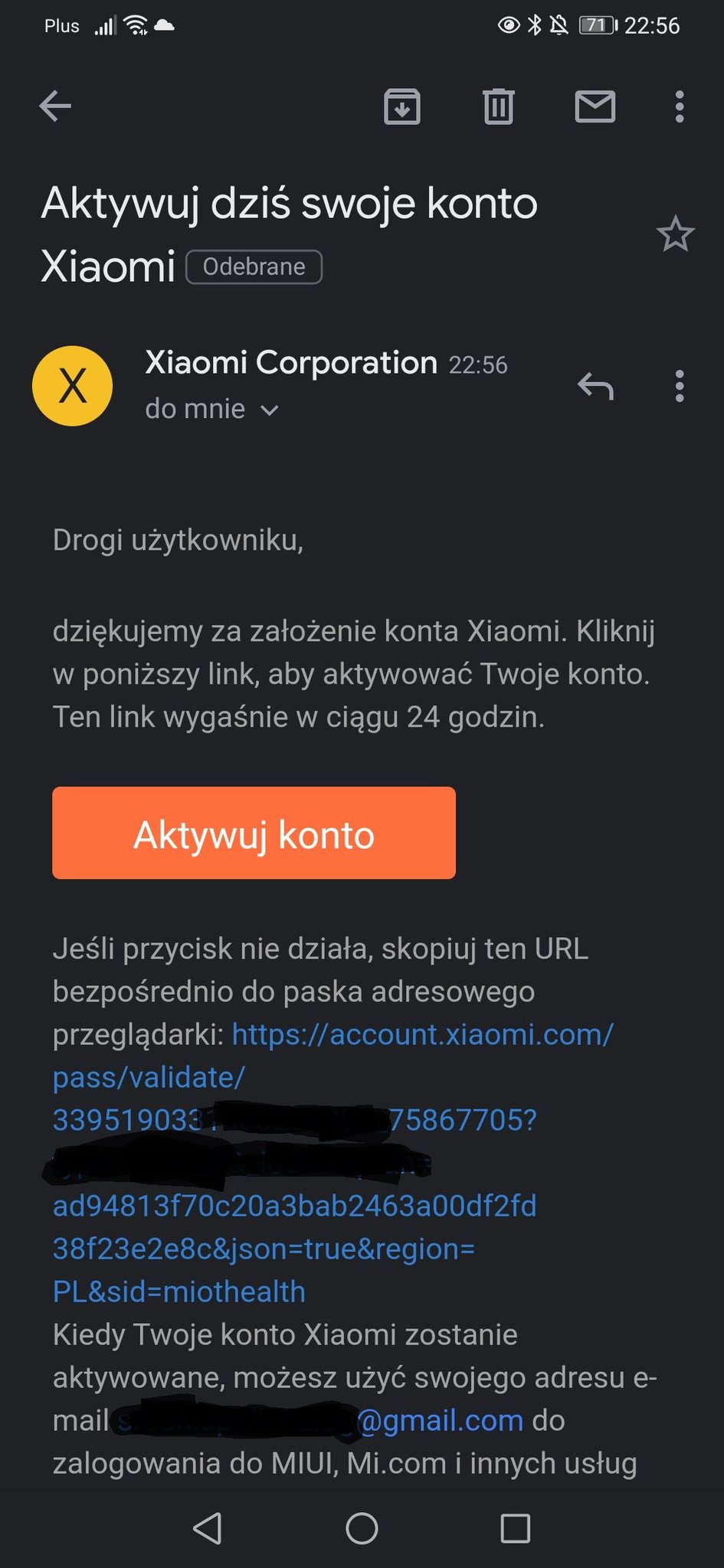Archive this Xiaomi email

402,106
